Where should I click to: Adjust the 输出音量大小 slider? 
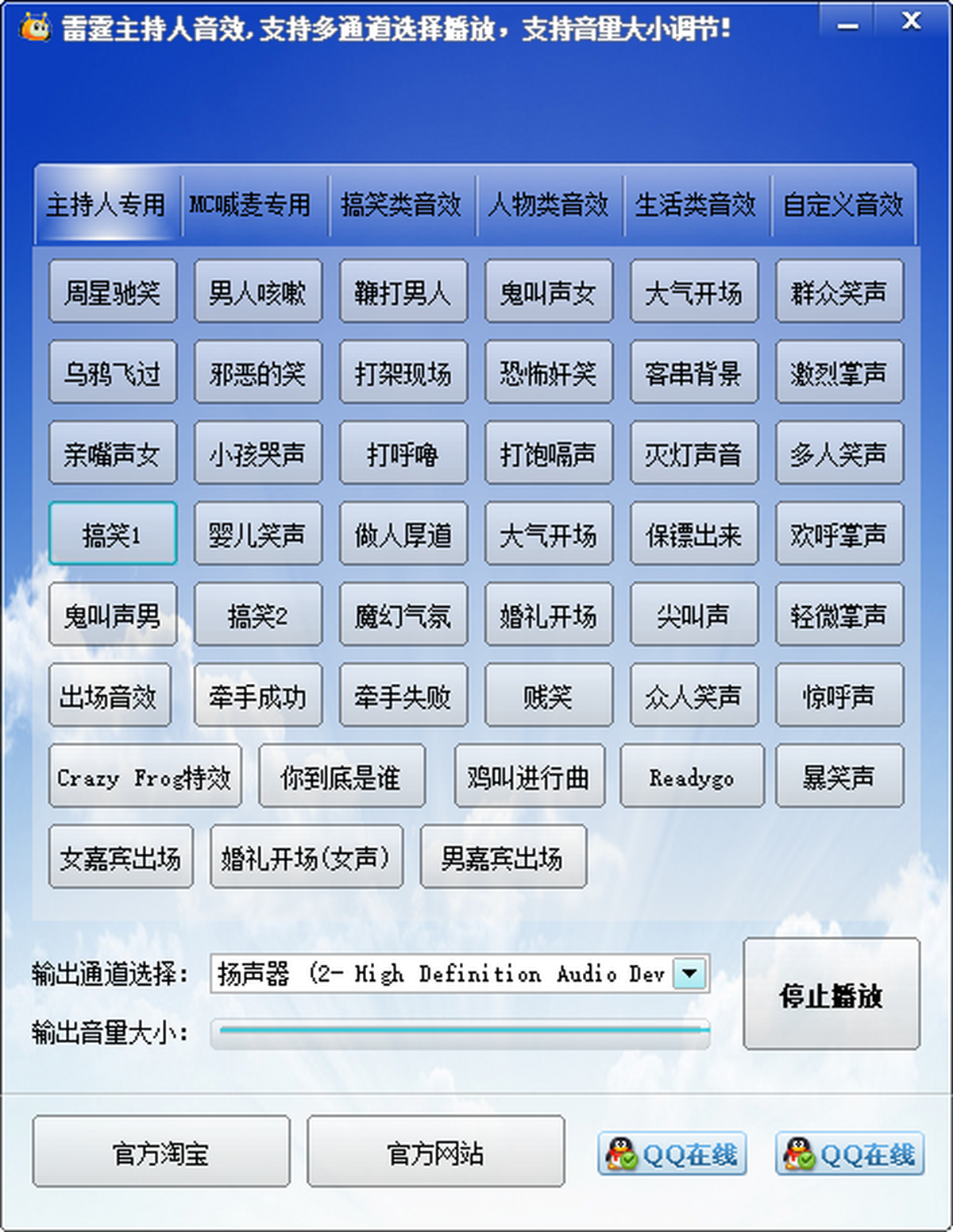point(461,1031)
